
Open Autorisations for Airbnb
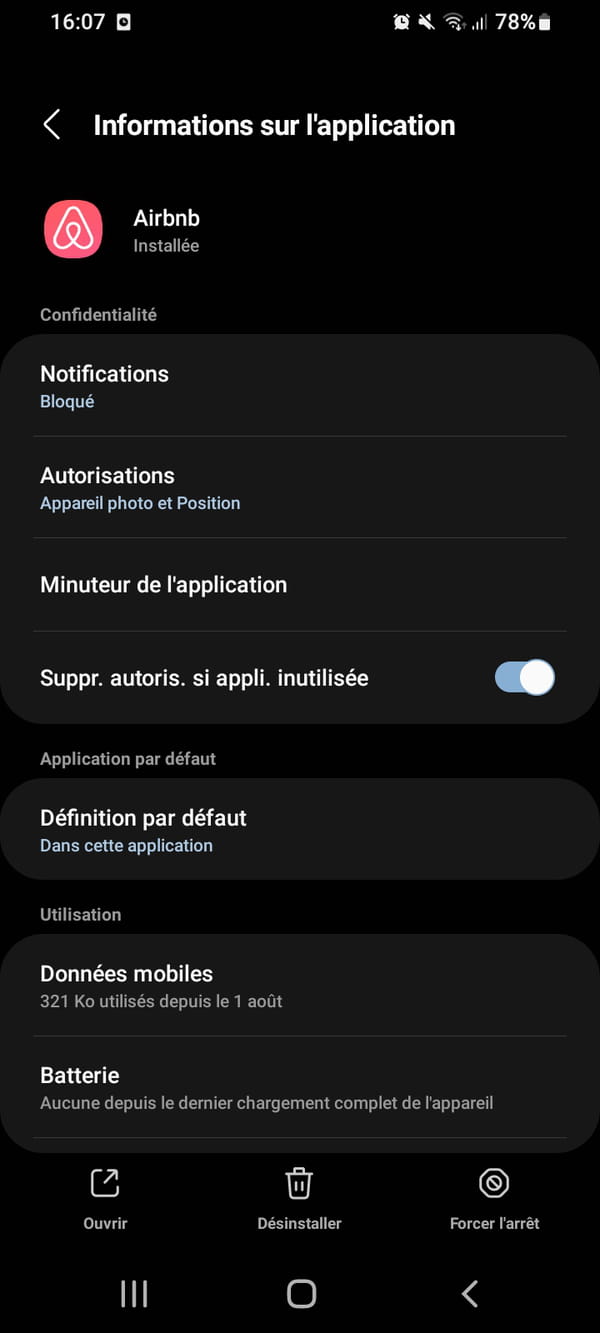[x=300, y=488]
